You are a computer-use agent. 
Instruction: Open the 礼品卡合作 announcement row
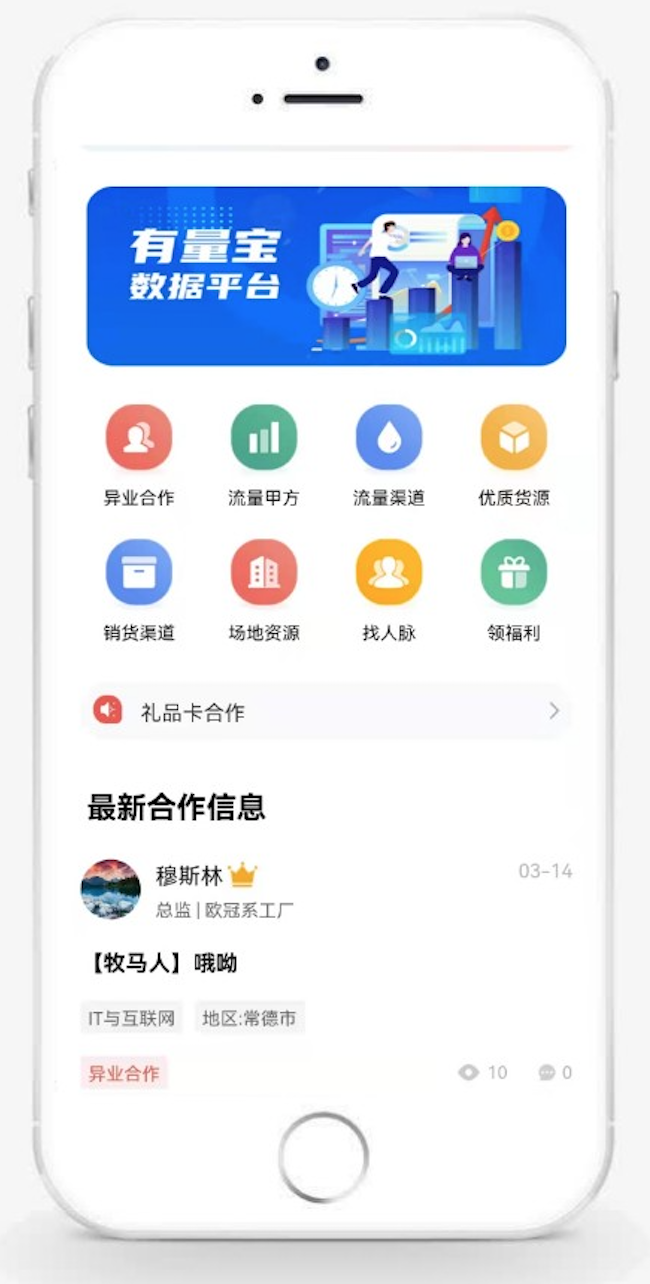326,711
